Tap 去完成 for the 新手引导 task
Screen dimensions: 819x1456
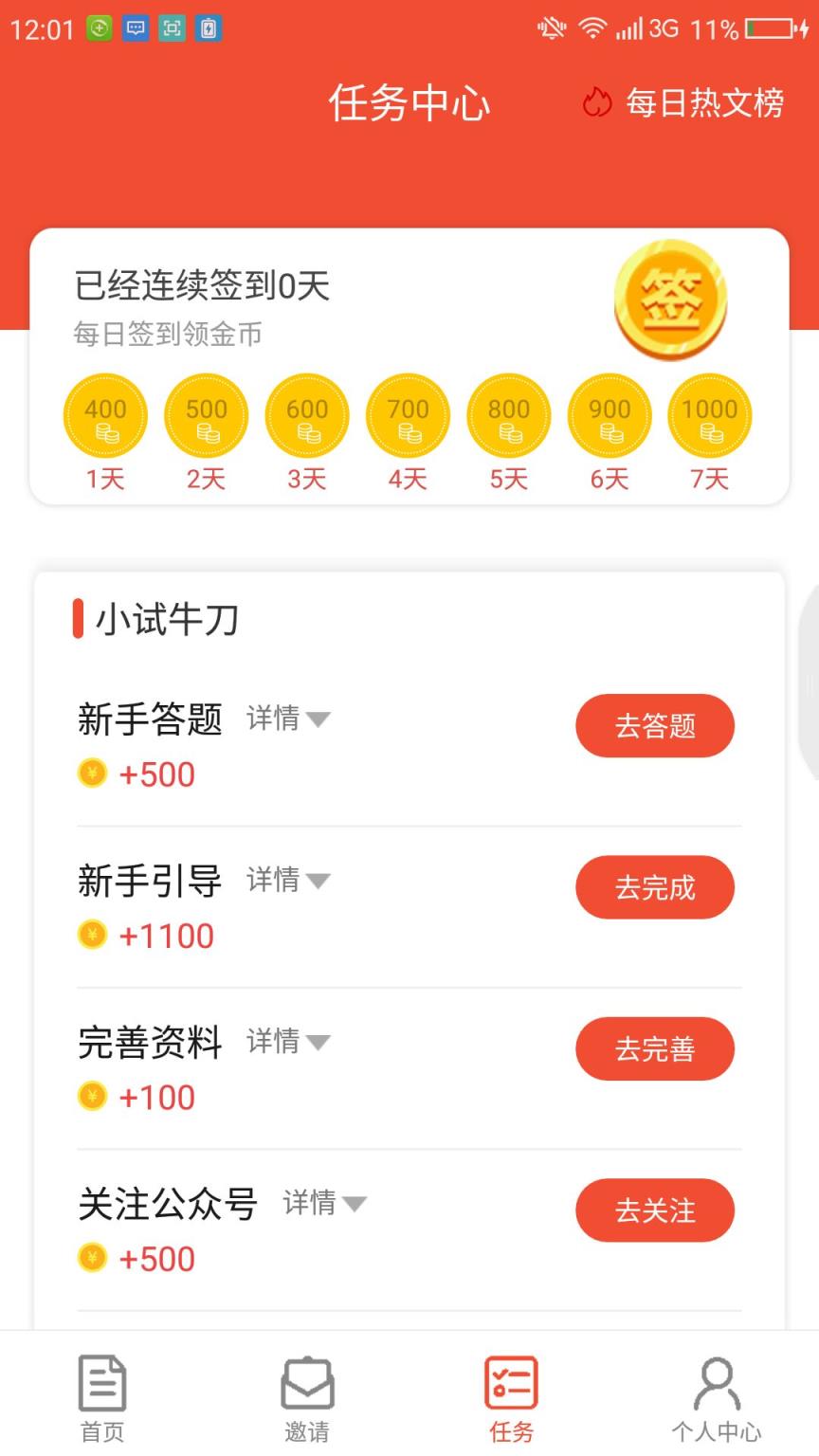tap(655, 887)
